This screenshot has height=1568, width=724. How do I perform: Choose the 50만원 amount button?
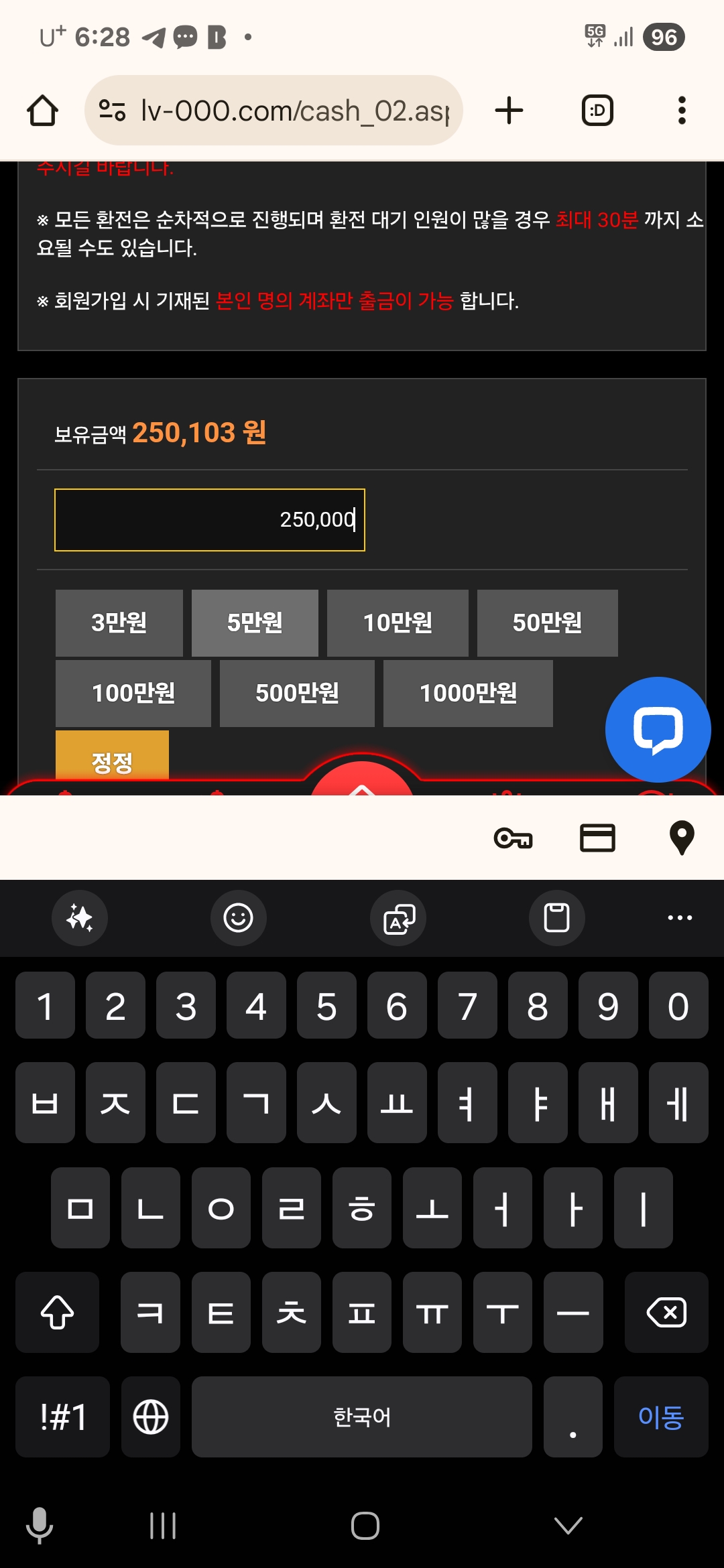point(547,623)
